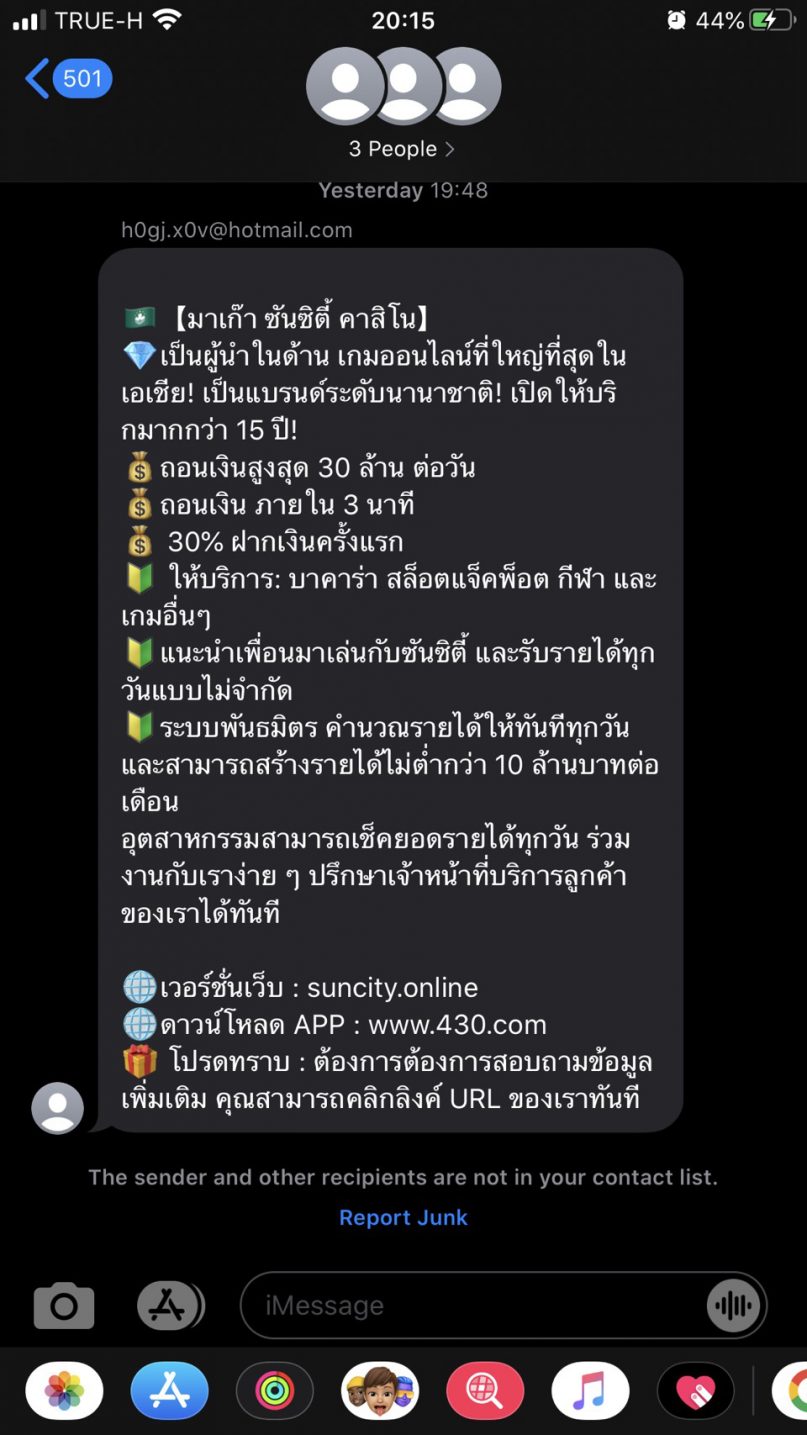Open the Memoji stickers app

[380, 1390]
